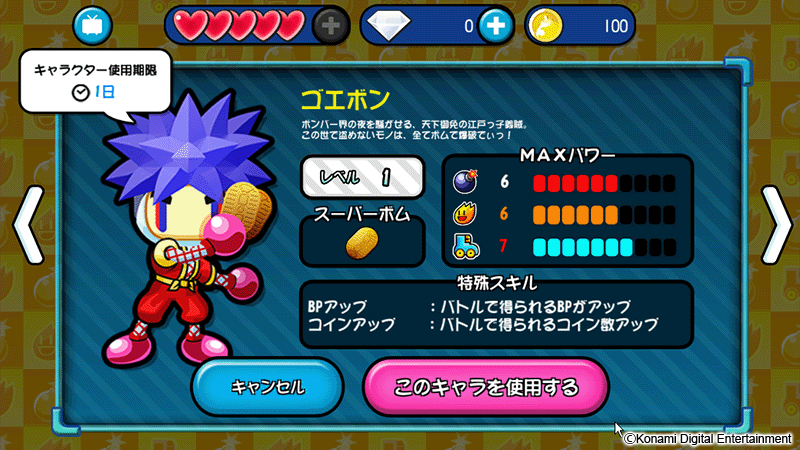Add more hearts with the gray plus

331,26
